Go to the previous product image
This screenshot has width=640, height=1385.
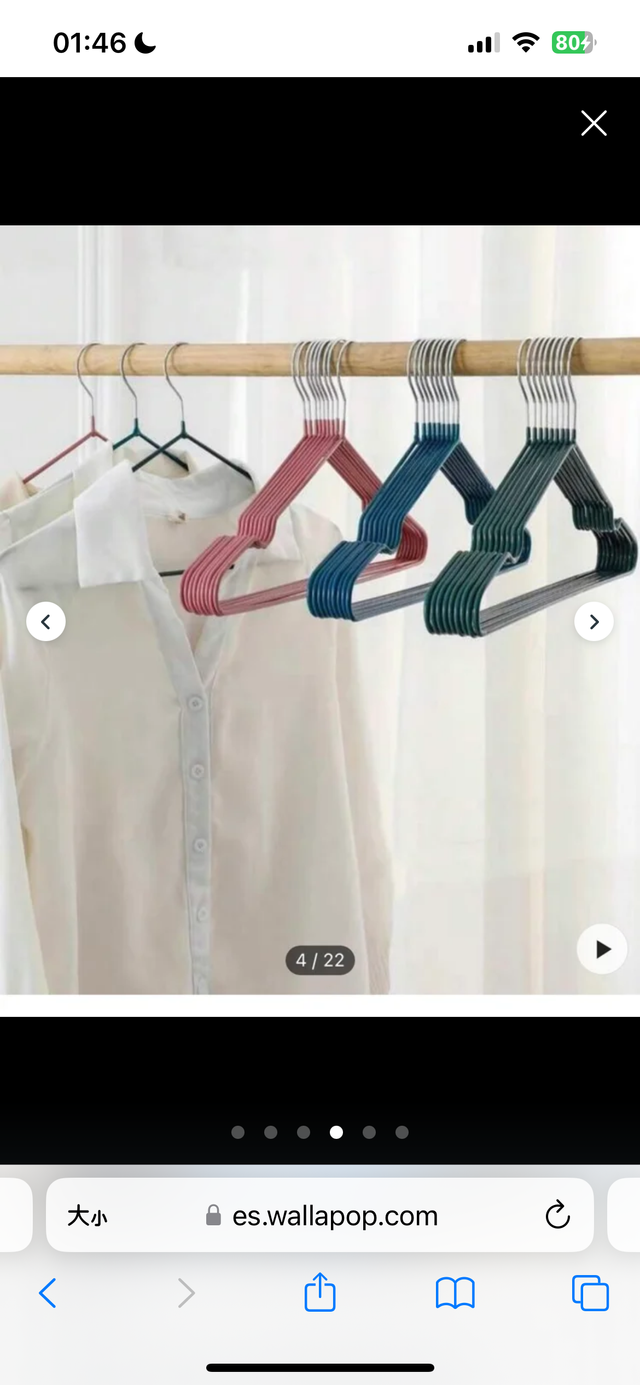pos(46,622)
